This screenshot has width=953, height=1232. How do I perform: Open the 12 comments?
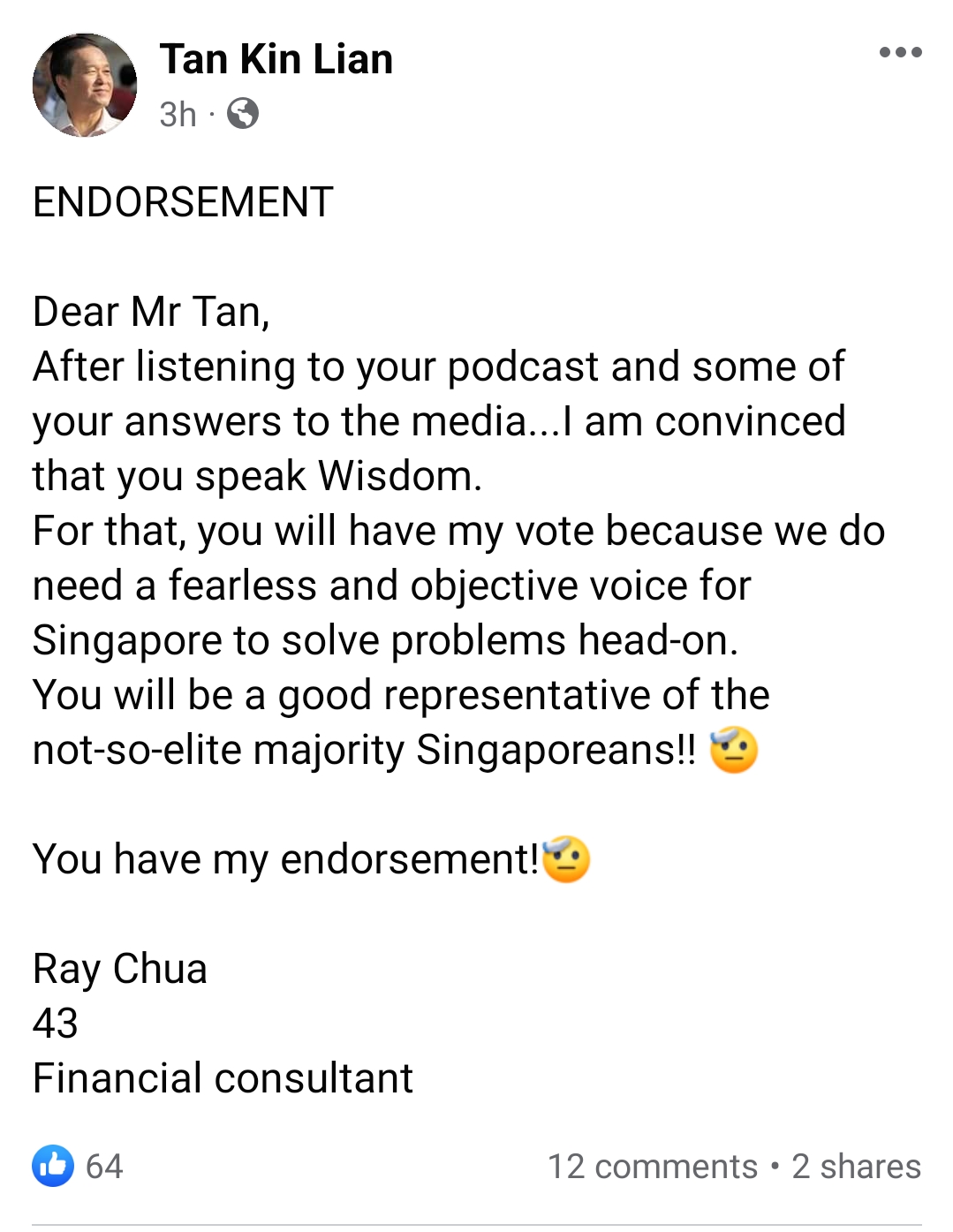point(652,1167)
